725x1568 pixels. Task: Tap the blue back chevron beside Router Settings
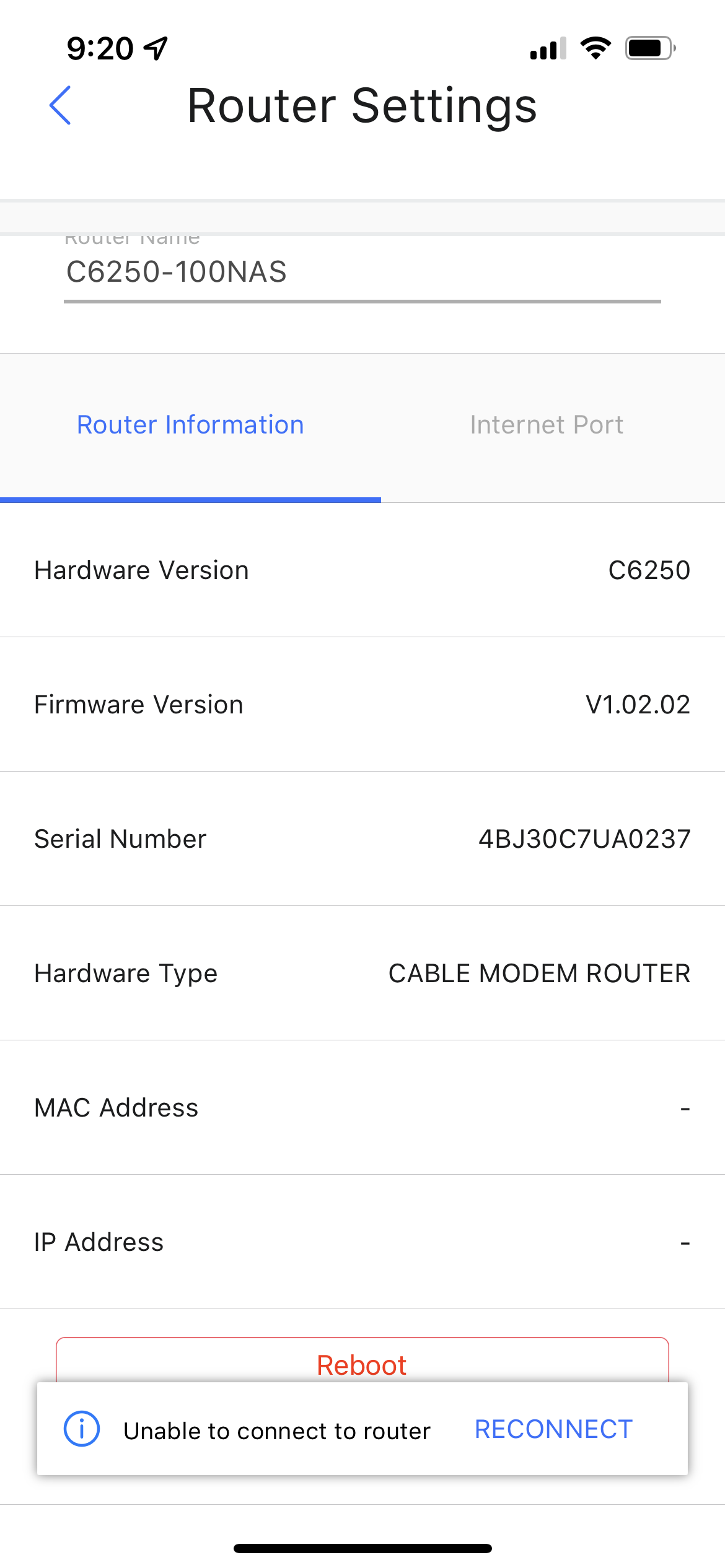pos(59,105)
